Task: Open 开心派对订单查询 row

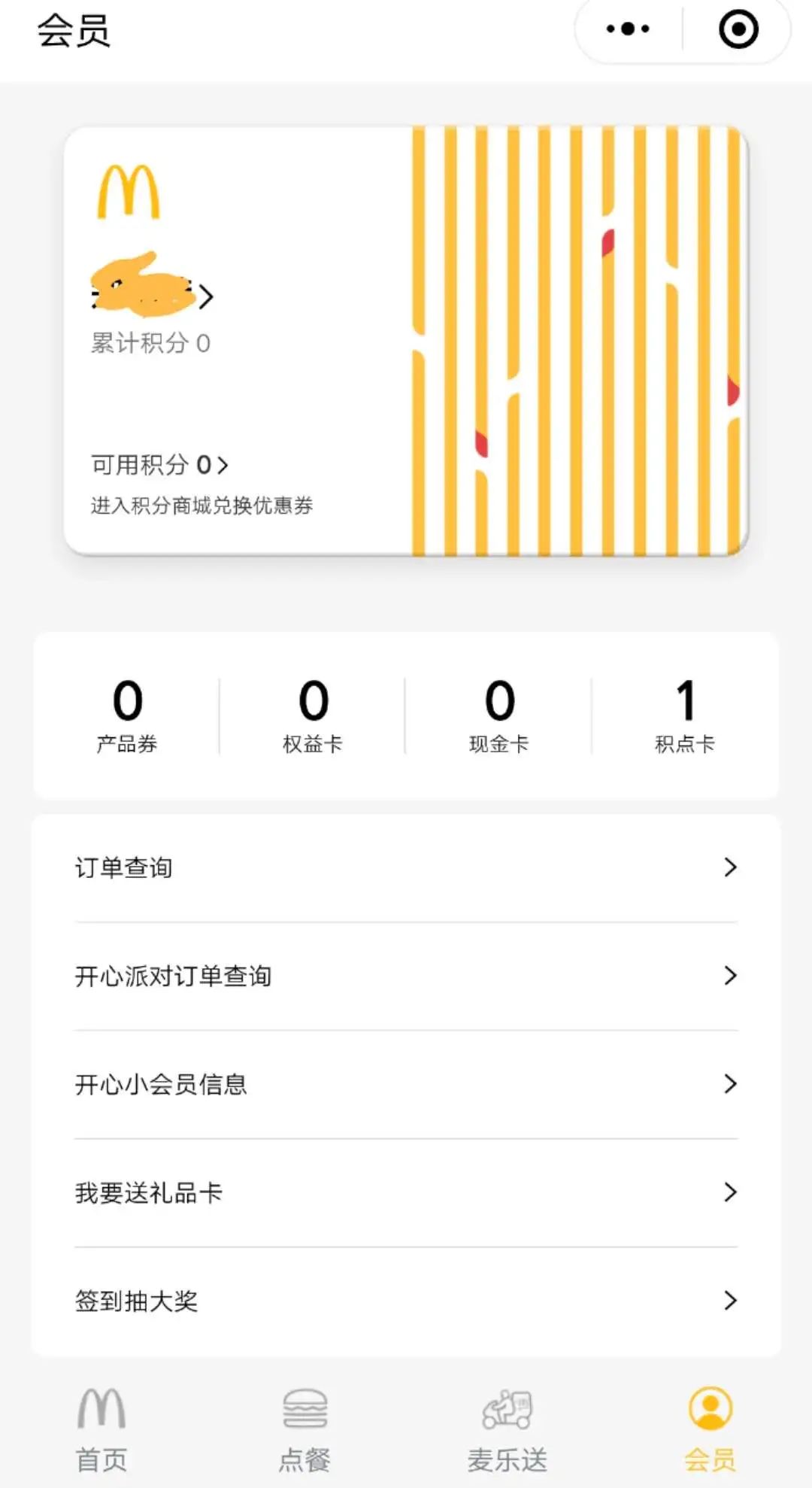Action: pyautogui.click(x=406, y=976)
